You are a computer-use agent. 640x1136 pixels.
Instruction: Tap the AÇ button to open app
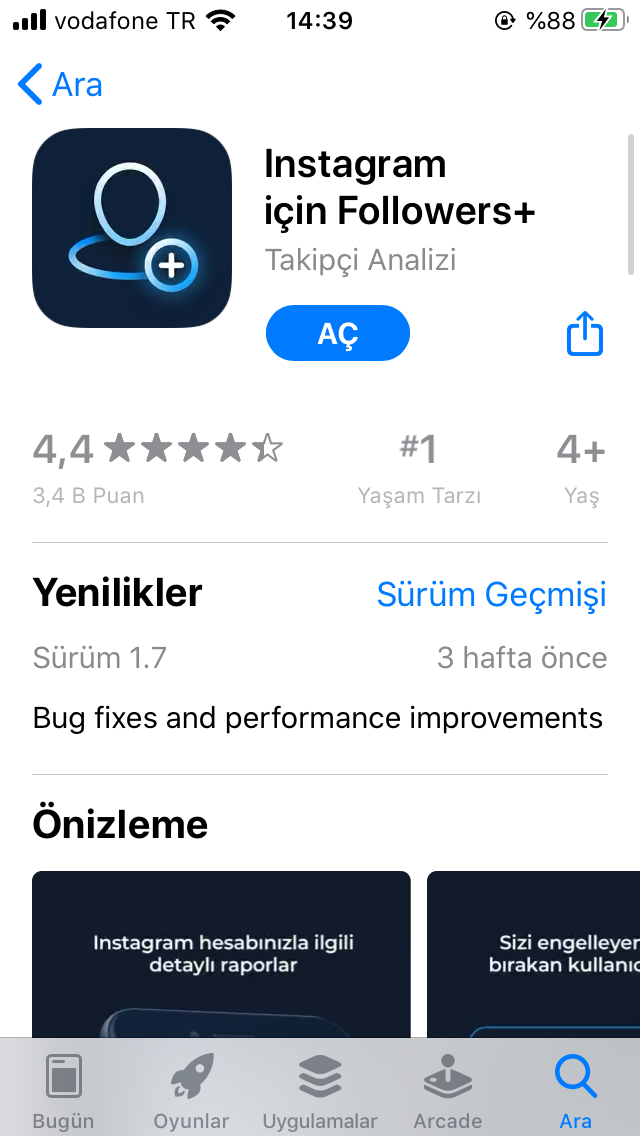pos(337,333)
